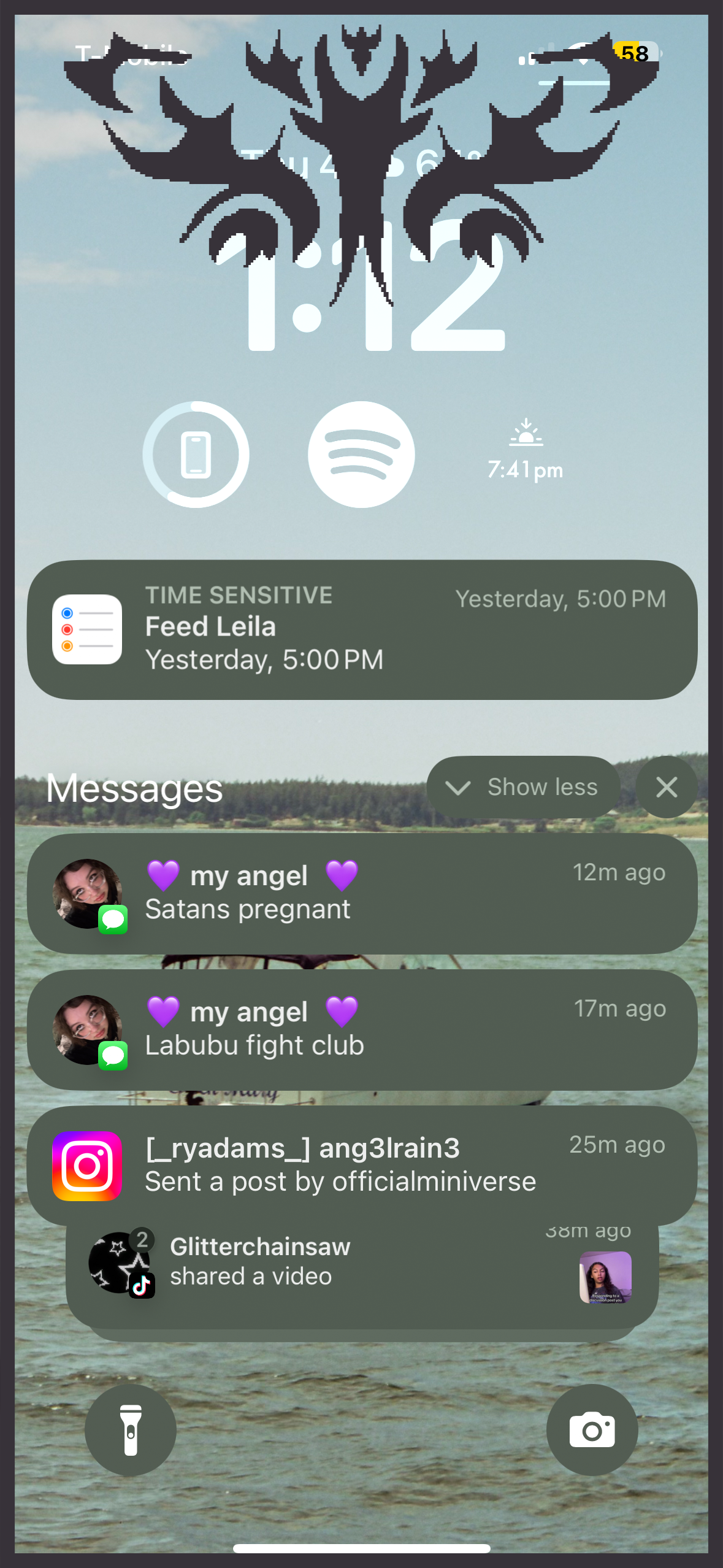Open the 'Labubu fight club' message notification
The width and height of the screenshot is (723, 1568).
(x=362, y=1029)
